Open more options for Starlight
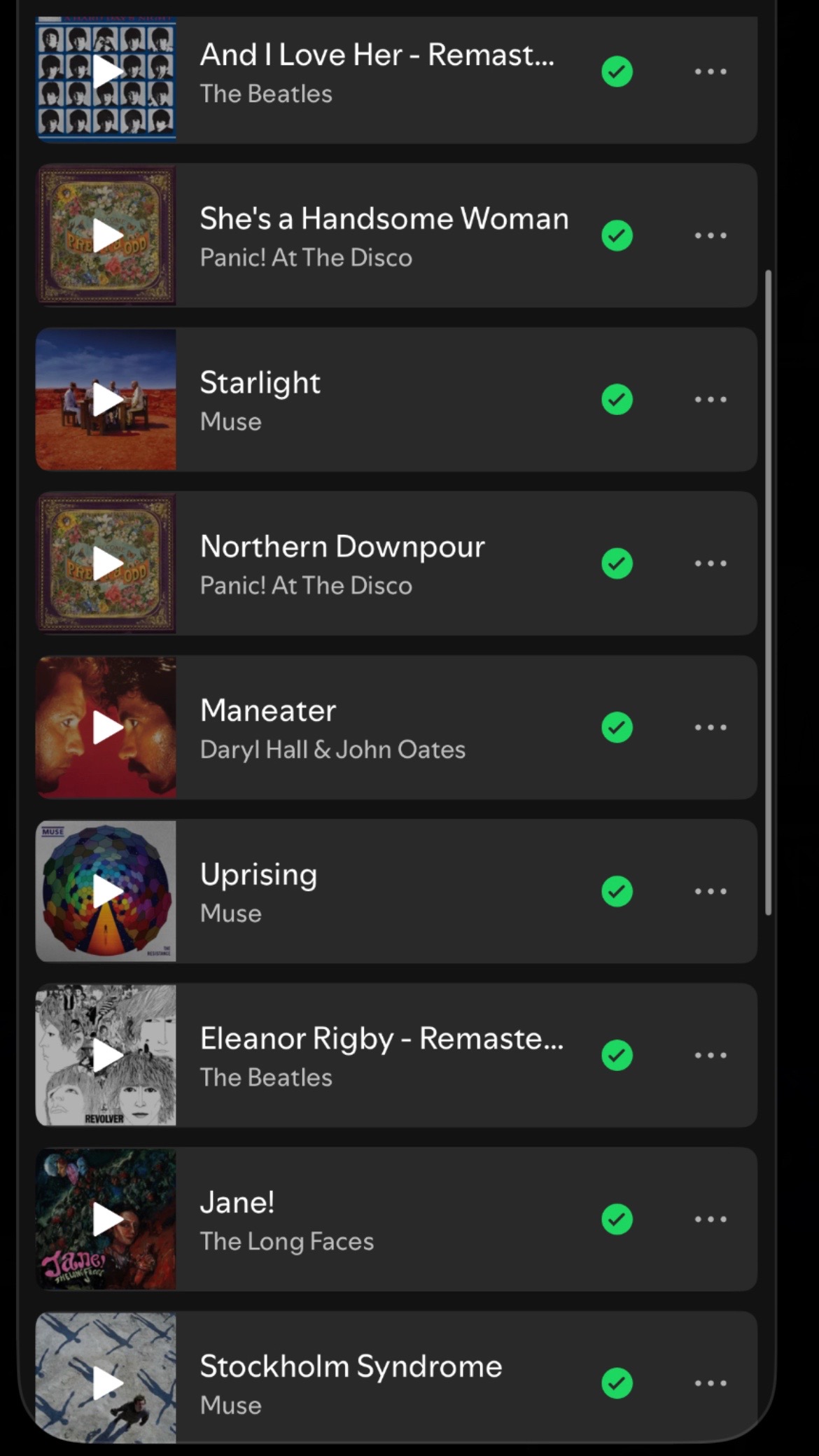The image size is (819, 1456). point(710,399)
